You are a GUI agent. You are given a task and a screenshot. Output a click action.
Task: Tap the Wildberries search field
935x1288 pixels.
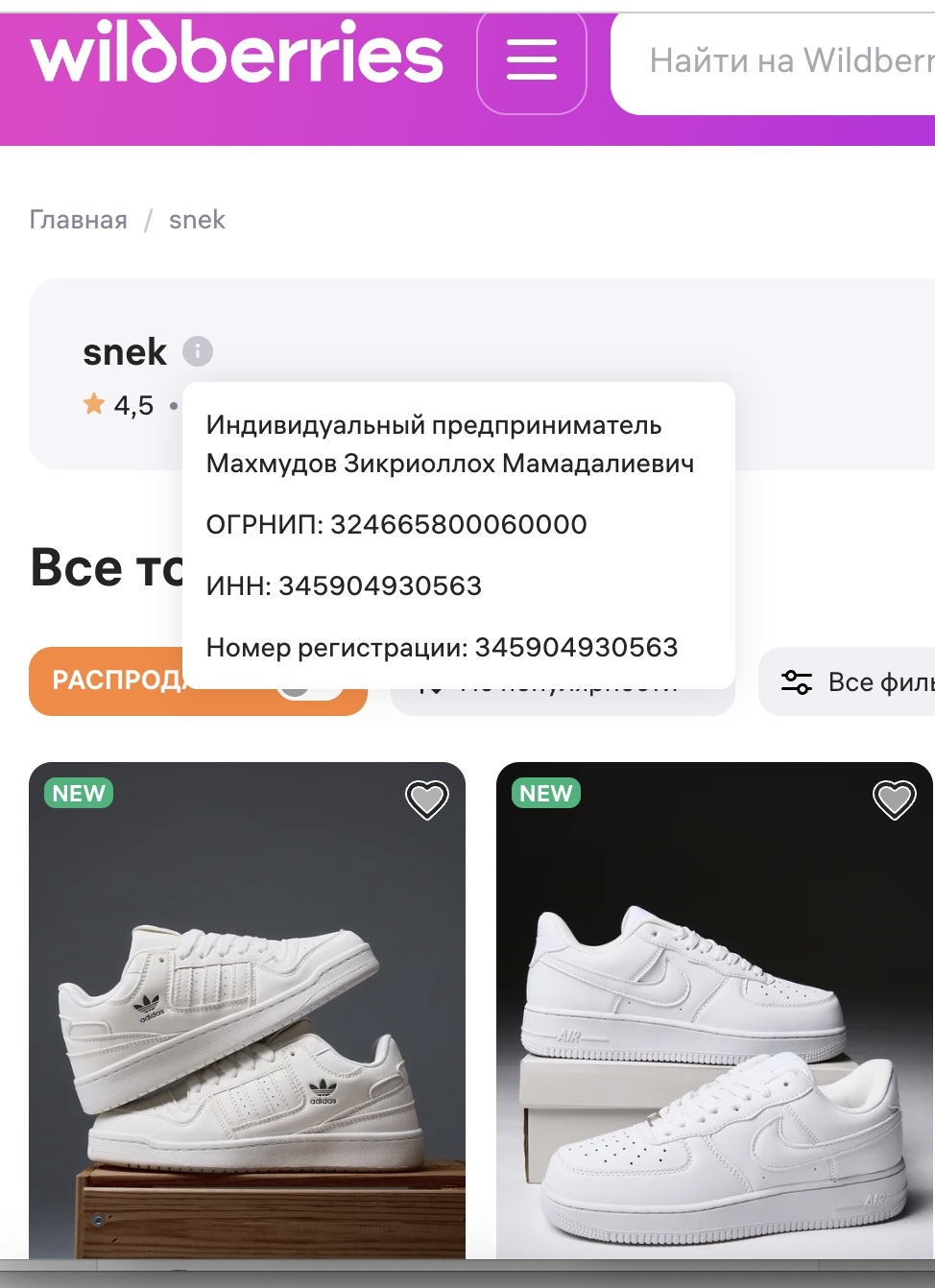(x=774, y=61)
